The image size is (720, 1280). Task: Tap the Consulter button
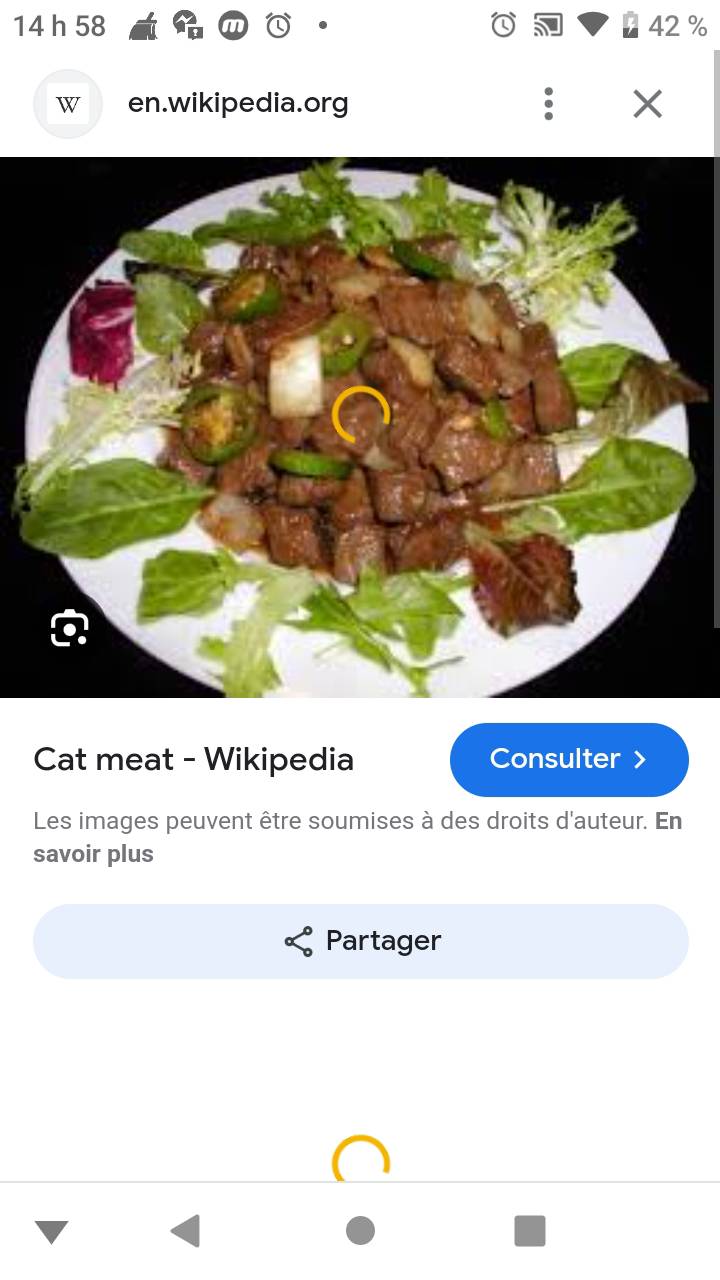click(x=569, y=759)
